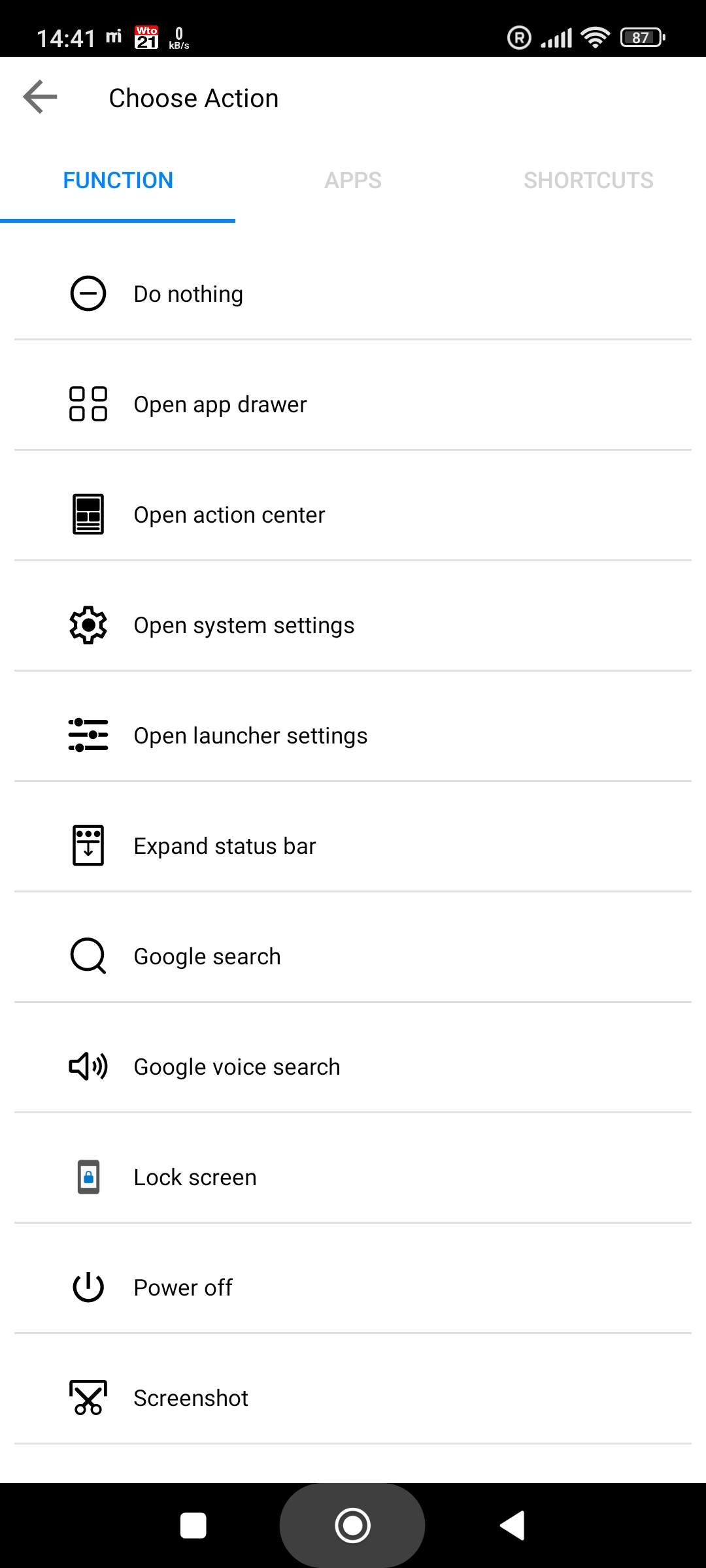Choose Google search action
This screenshot has width=706, height=1568.
coord(353,956)
